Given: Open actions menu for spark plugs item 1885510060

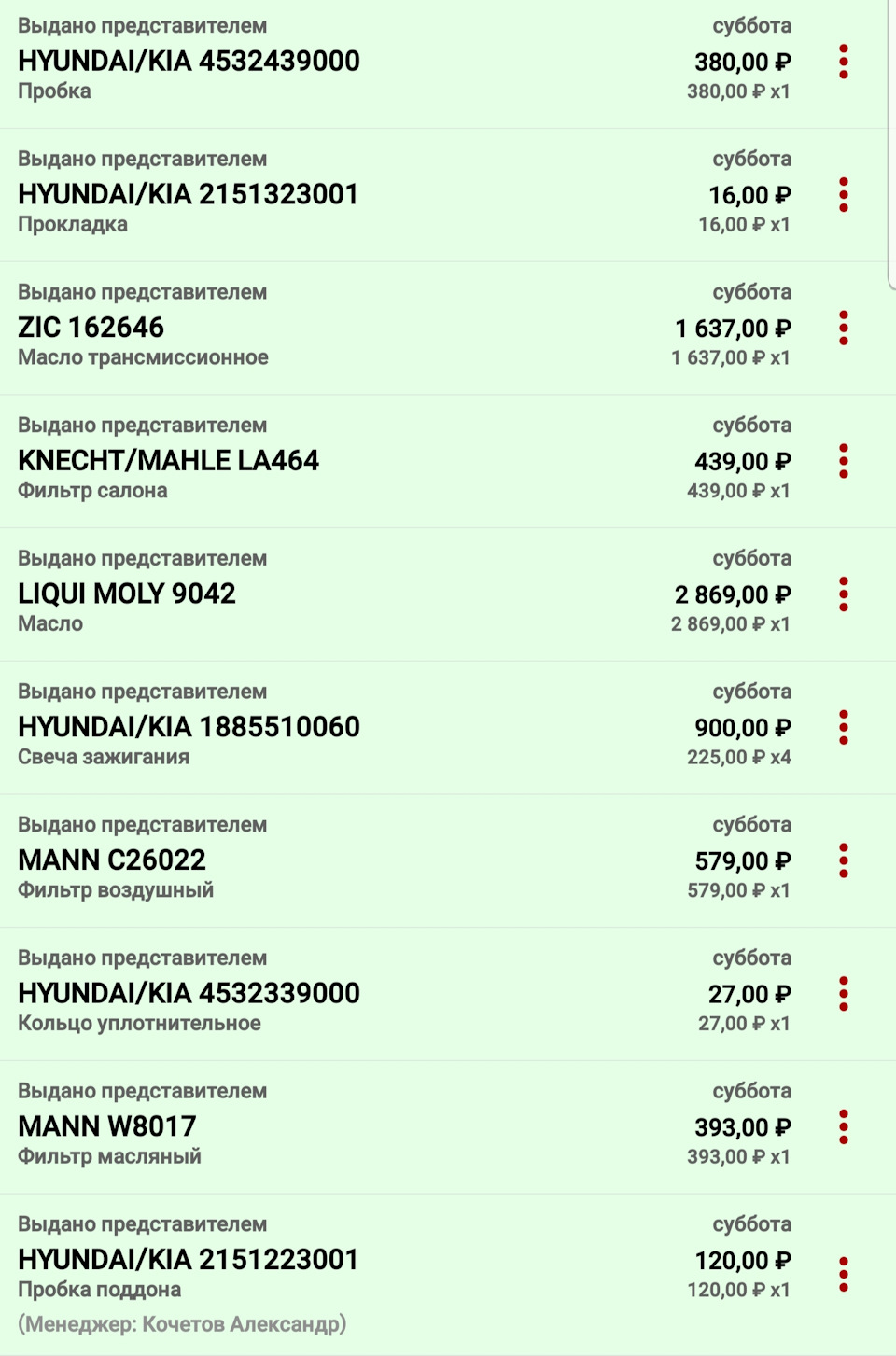Looking at the screenshot, I should click(x=843, y=728).
